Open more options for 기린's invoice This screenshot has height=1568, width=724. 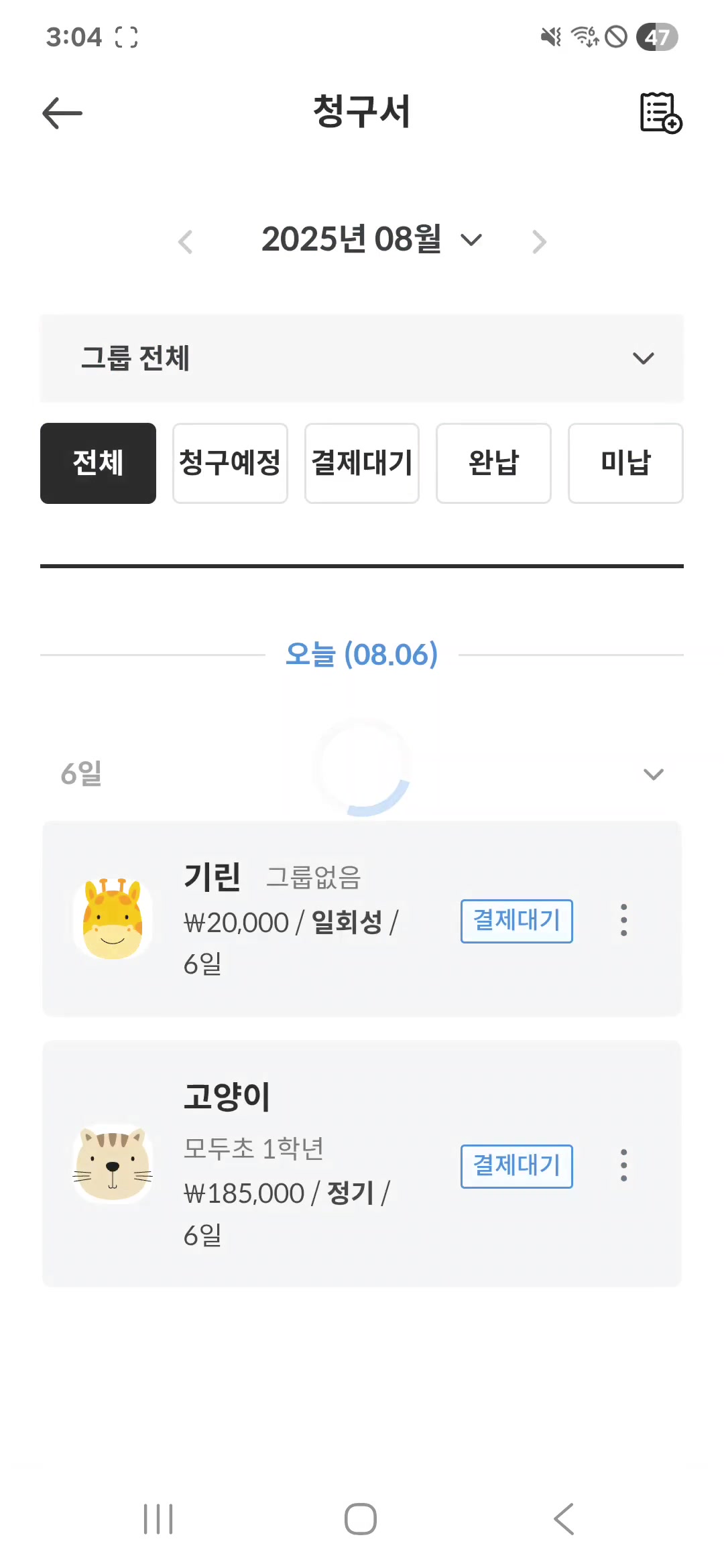point(624,920)
